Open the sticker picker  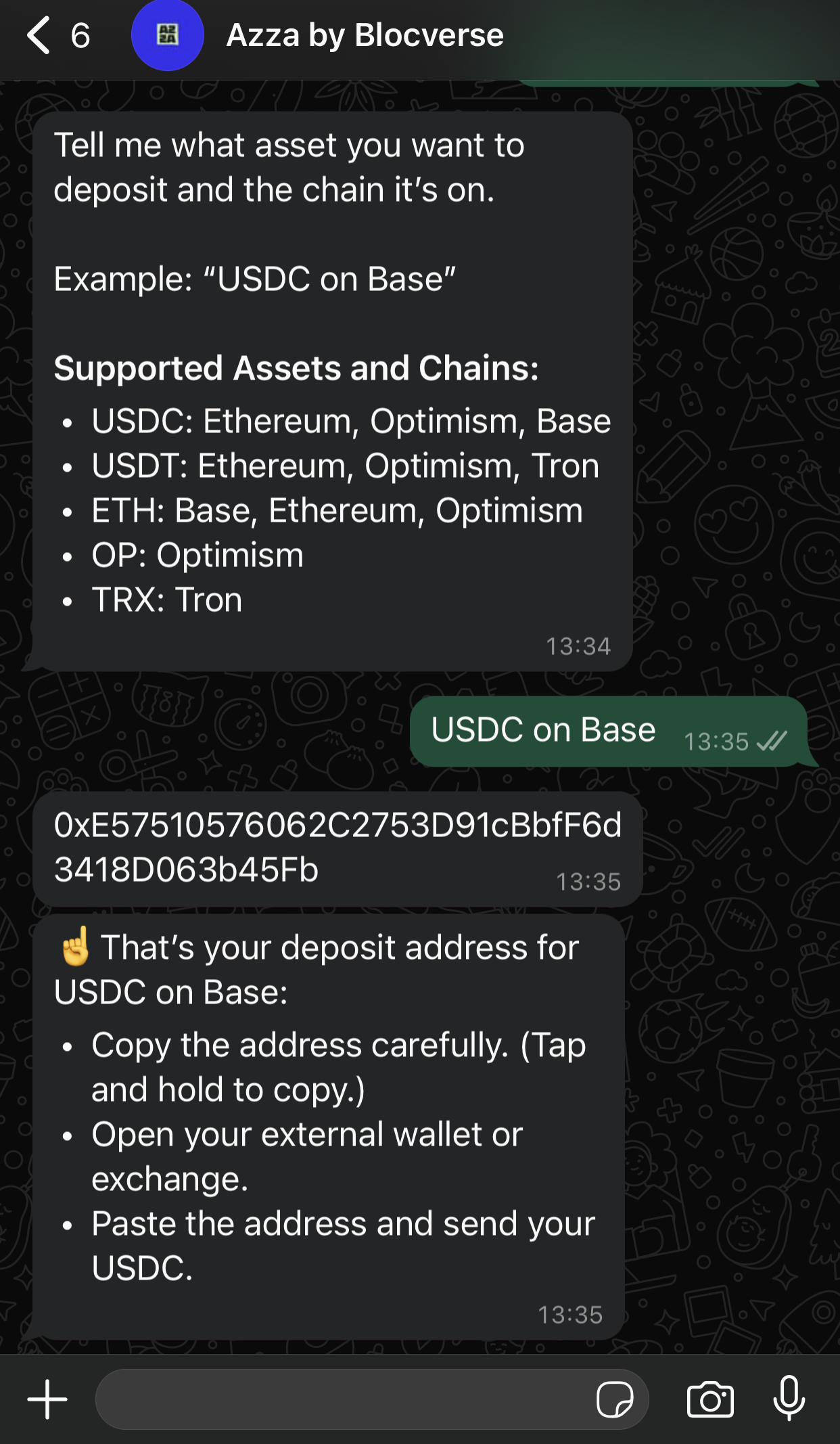tap(614, 1399)
